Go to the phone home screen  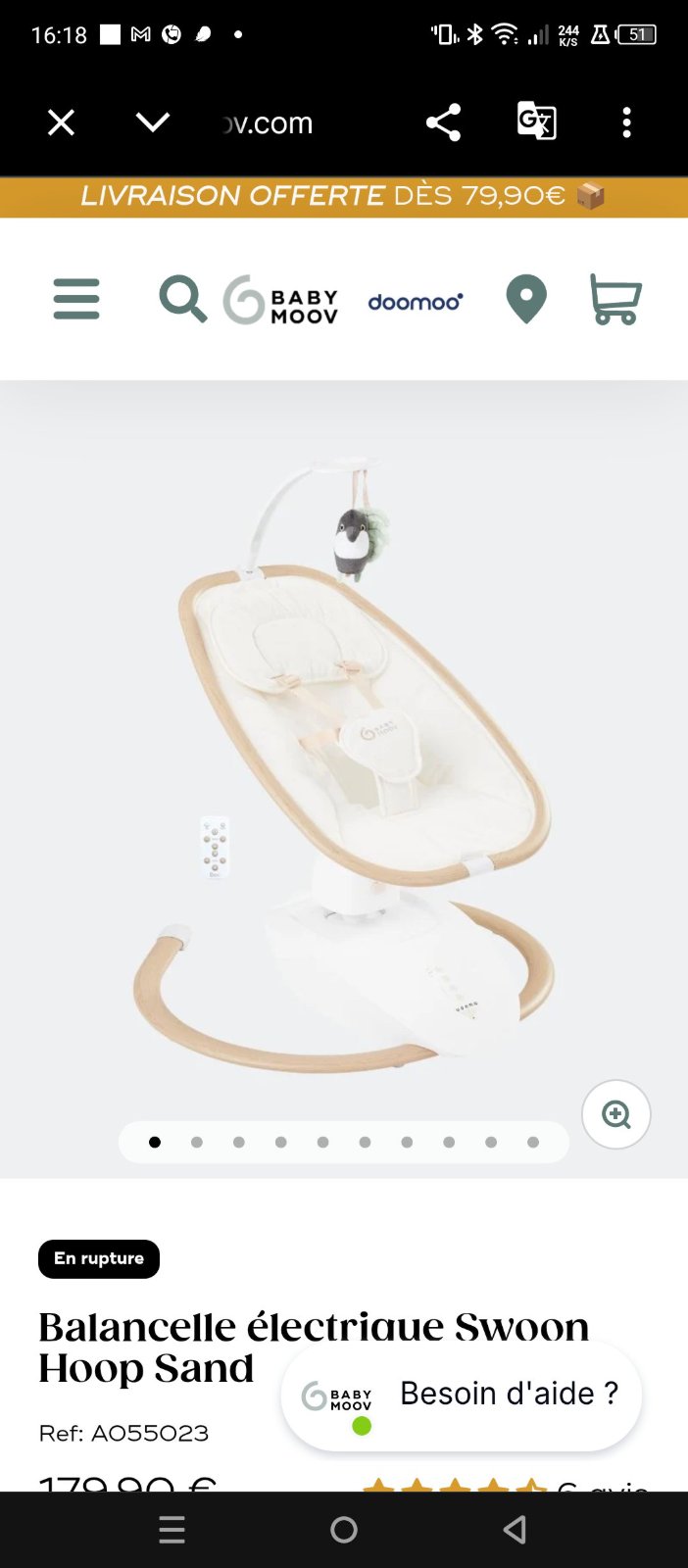(x=344, y=1530)
